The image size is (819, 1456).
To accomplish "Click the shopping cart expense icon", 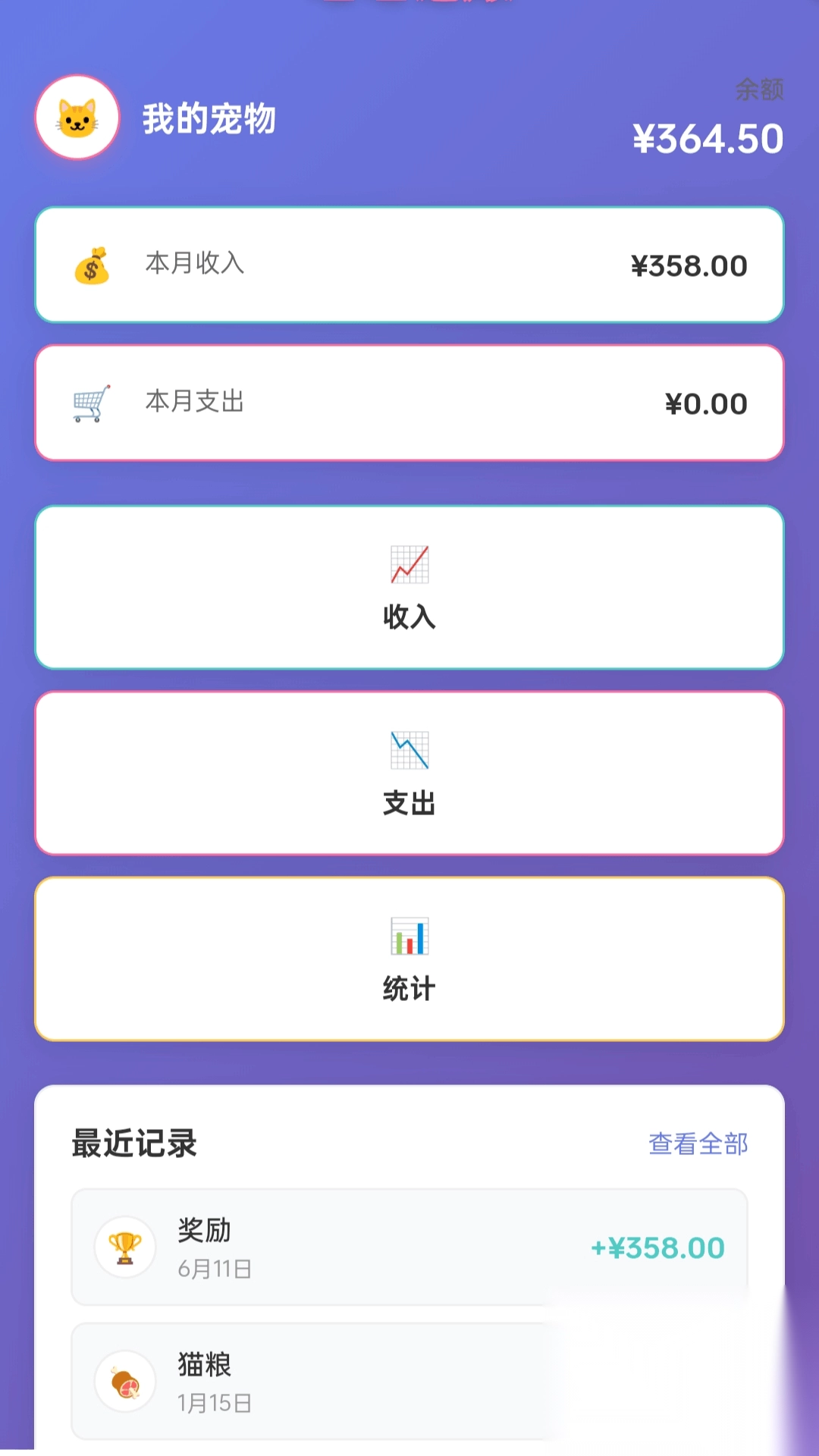I will pos(91,403).
